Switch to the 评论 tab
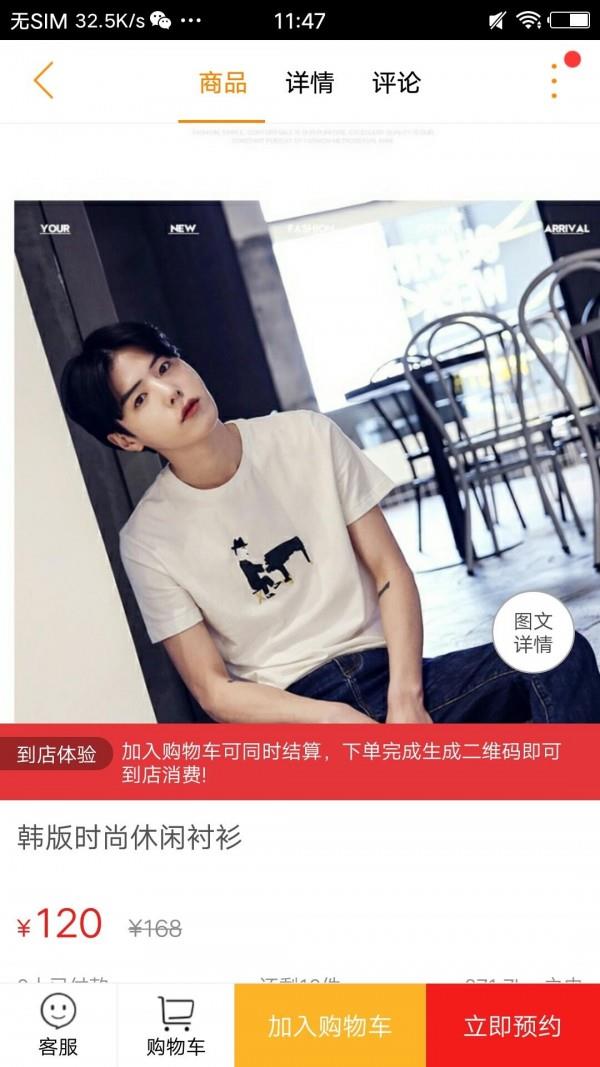The height and width of the screenshot is (1067, 600). (396, 83)
